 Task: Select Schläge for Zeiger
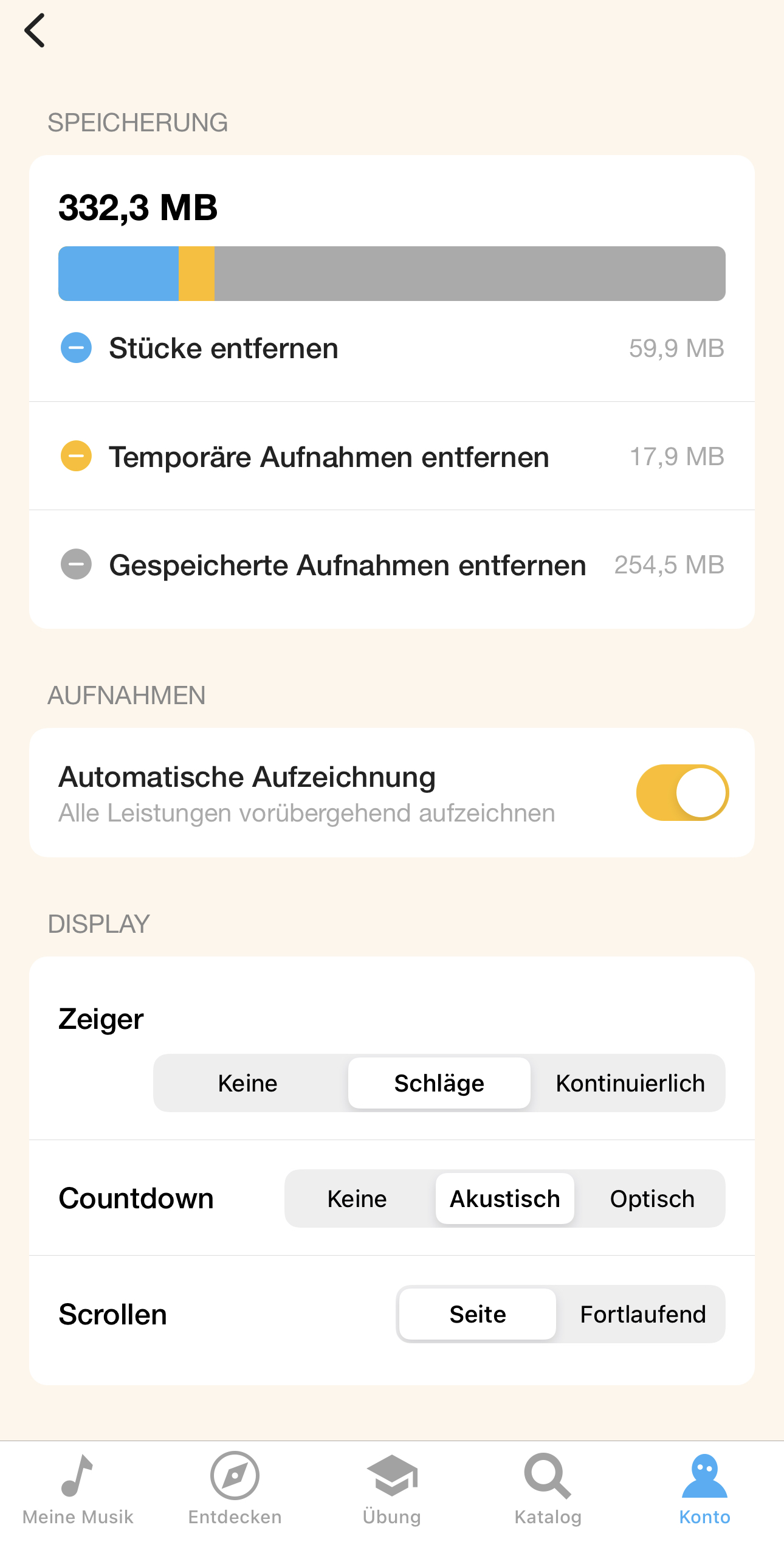pos(439,1083)
